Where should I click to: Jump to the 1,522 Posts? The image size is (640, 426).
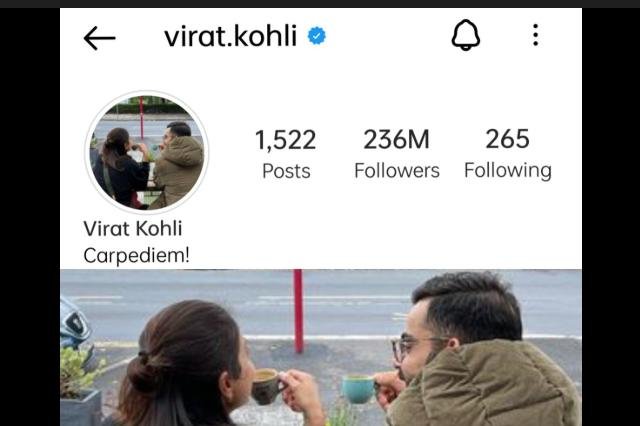[285, 154]
